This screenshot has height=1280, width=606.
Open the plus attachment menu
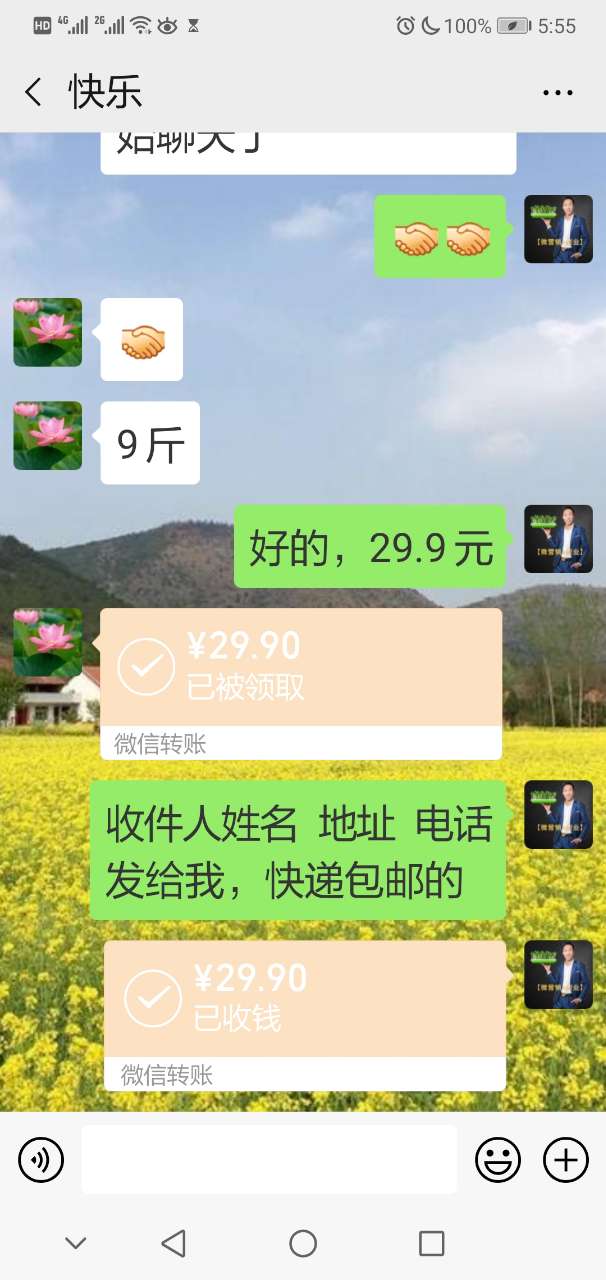(565, 1160)
